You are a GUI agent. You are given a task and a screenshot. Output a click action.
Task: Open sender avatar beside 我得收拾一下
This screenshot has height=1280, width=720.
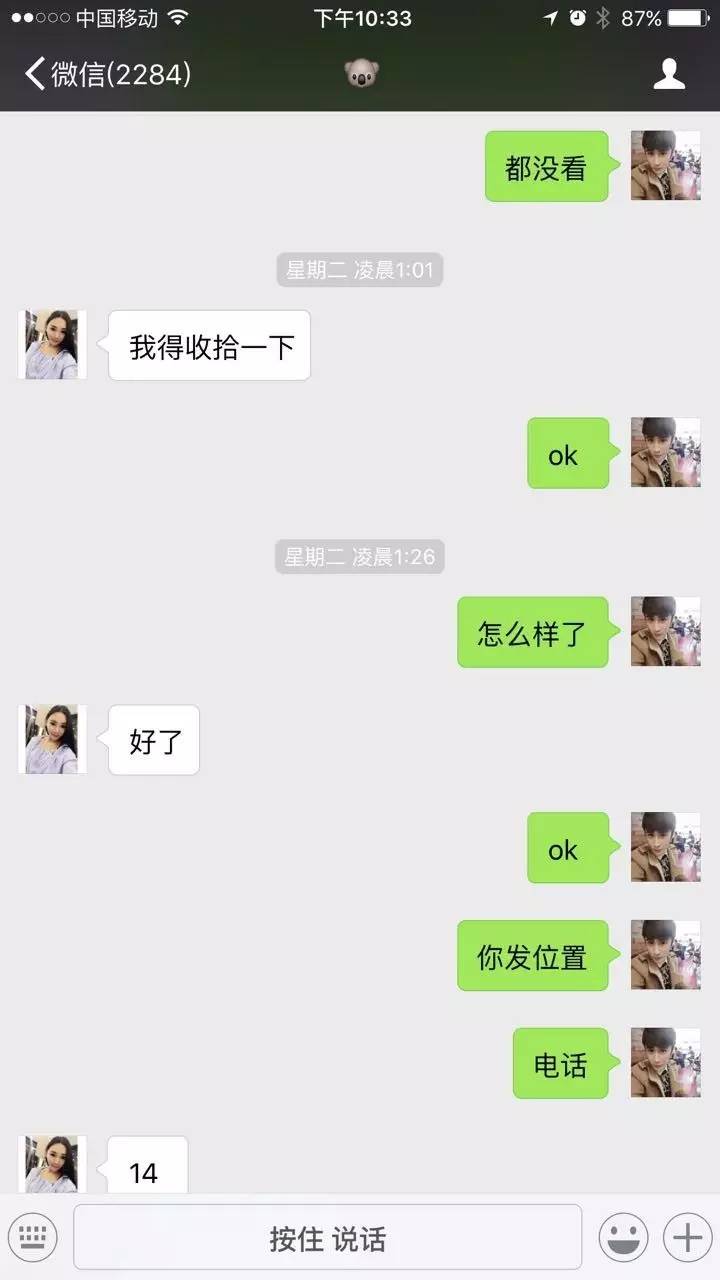pos(52,345)
